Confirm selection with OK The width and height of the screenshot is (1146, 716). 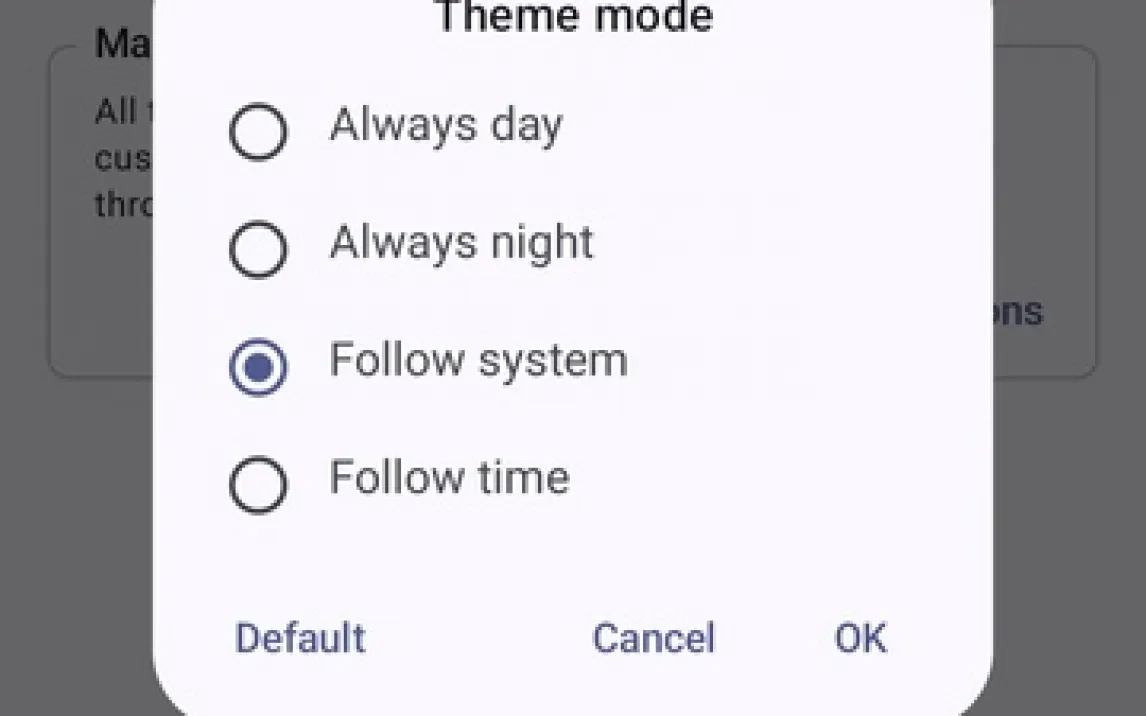click(861, 638)
